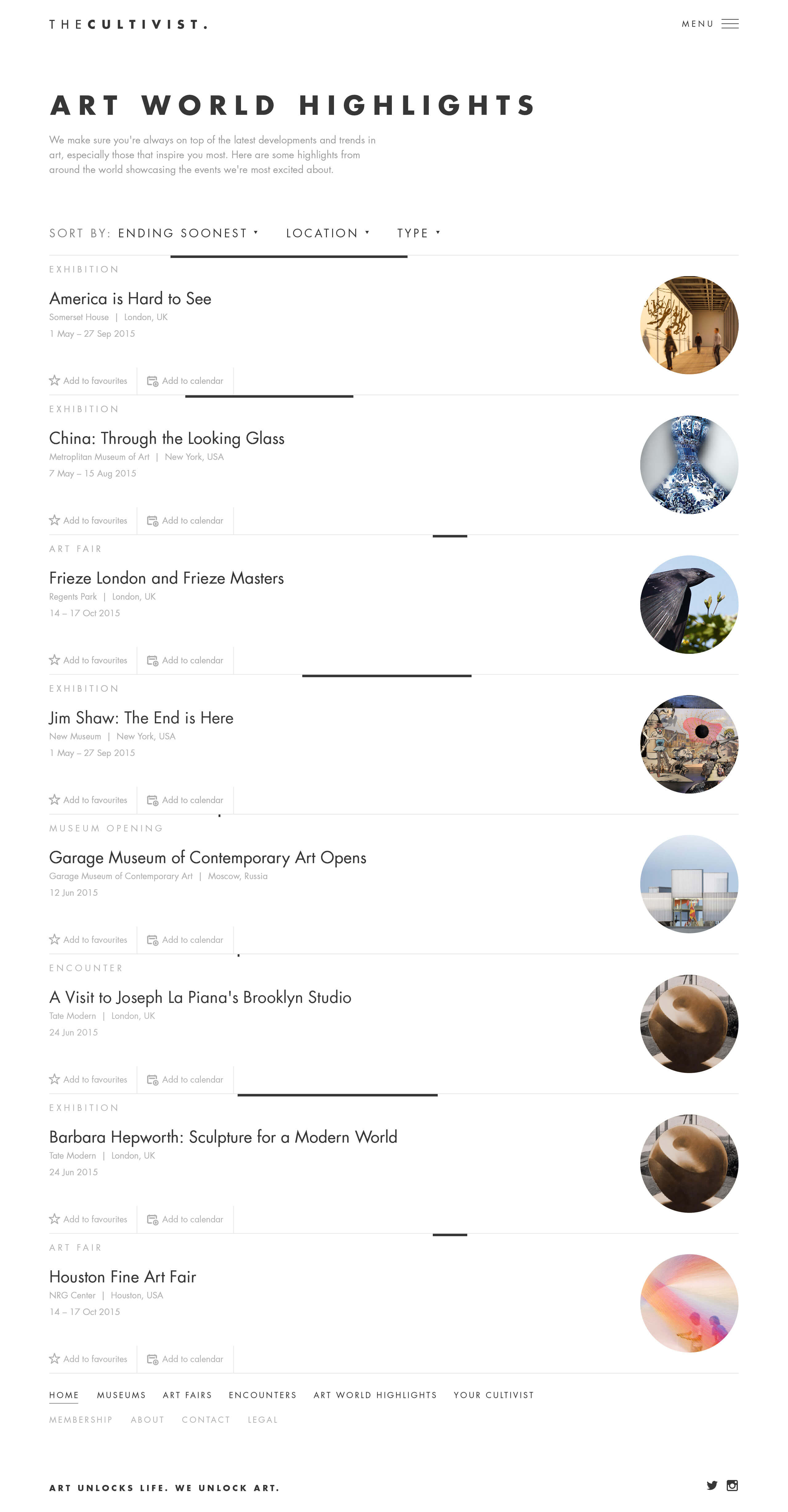Add Joseph La Piana studio visit to calendar
Image resolution: width=788 pixels, height=1512 pixels.
[185, 1080]
